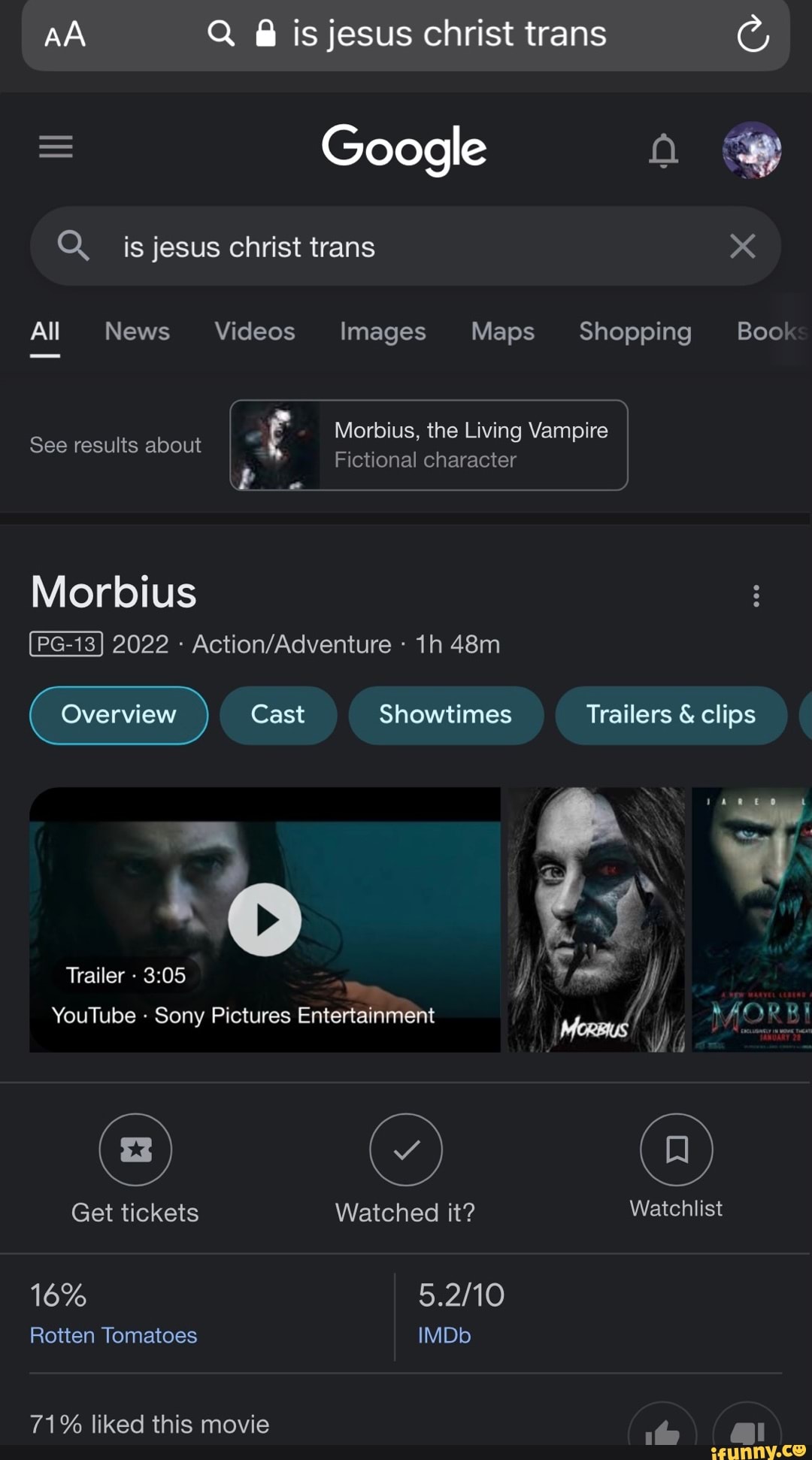Open the Google account avatar

coord(751,150)
